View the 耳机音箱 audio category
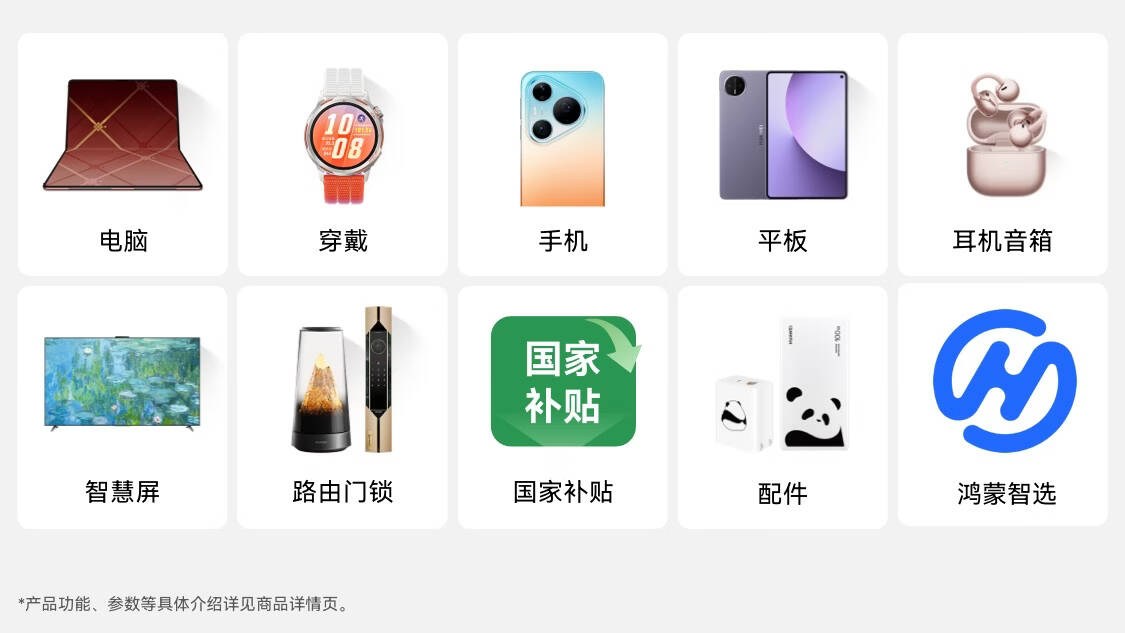Image resolution: width=1125 pixels, height=633 pixels. (x=1002, y=155)
